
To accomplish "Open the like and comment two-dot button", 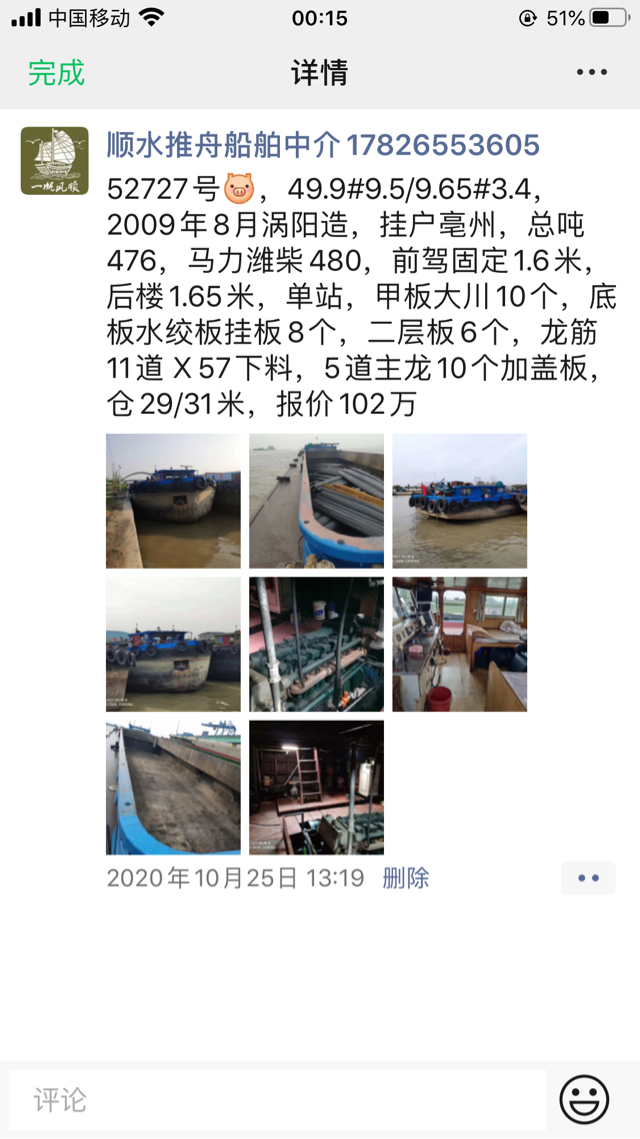I will (x=588, y=878).
